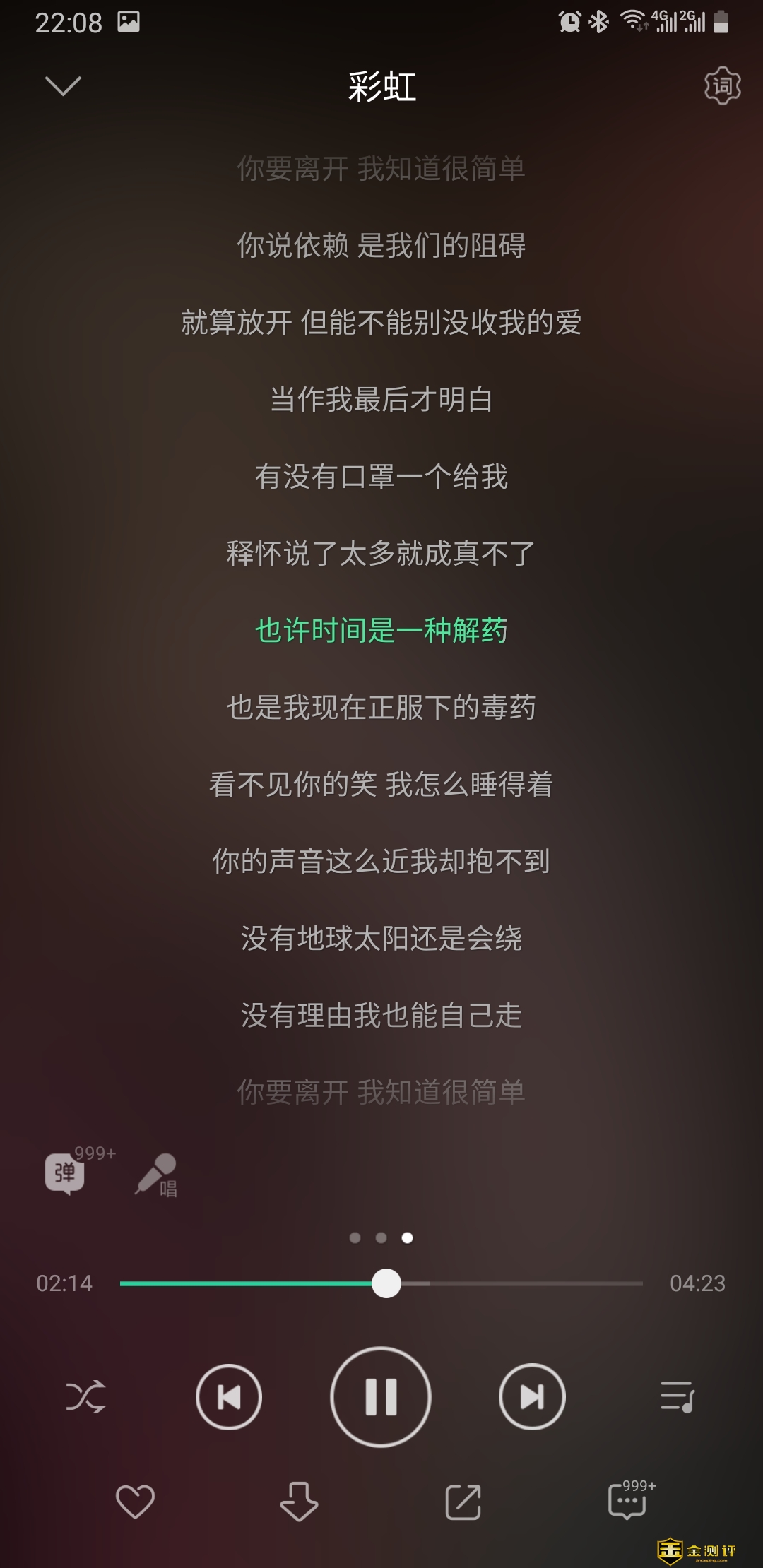Collapse the player with the down chevron
This screenshot has width=763, height=1568.
pyautogui.click(x=63, y=86)
